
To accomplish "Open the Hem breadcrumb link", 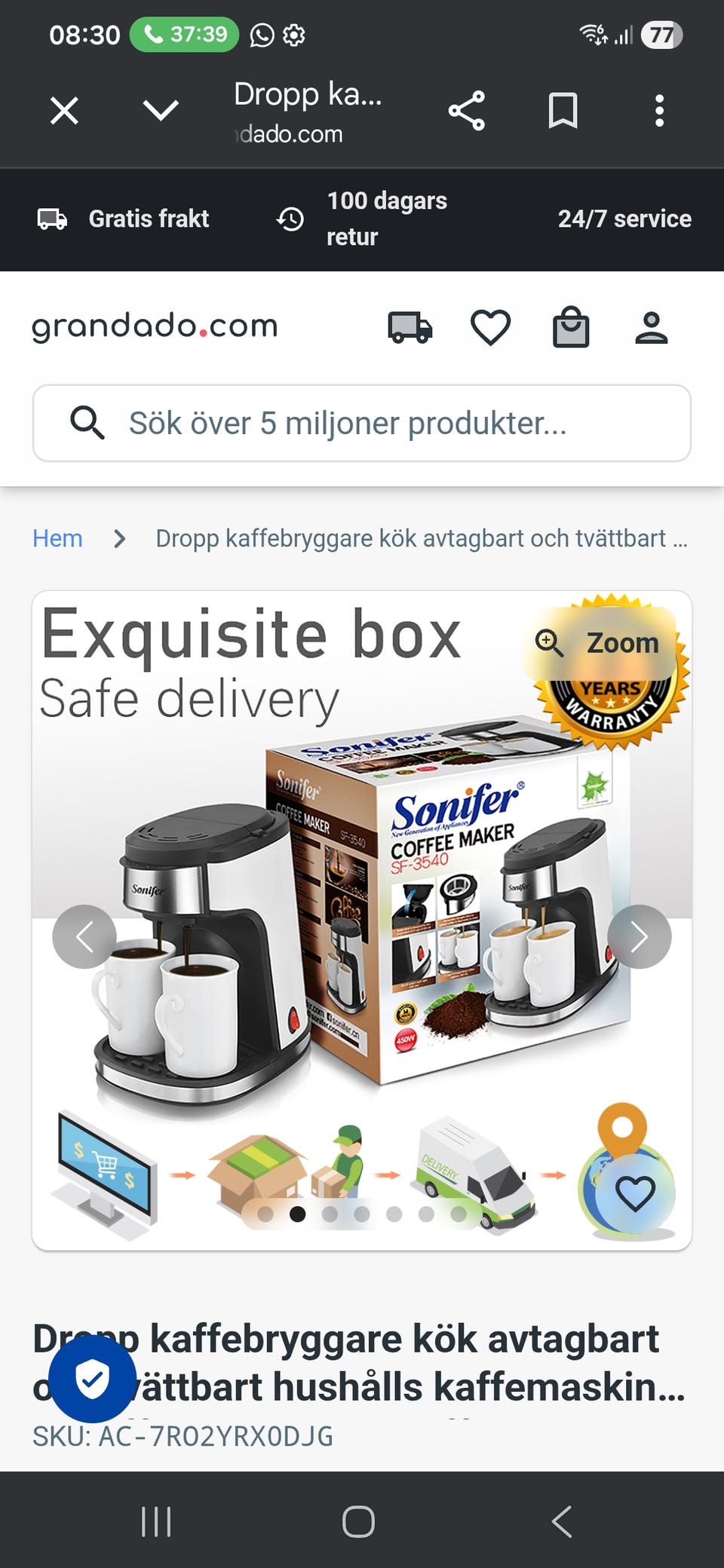I will [x=56, y=538].
